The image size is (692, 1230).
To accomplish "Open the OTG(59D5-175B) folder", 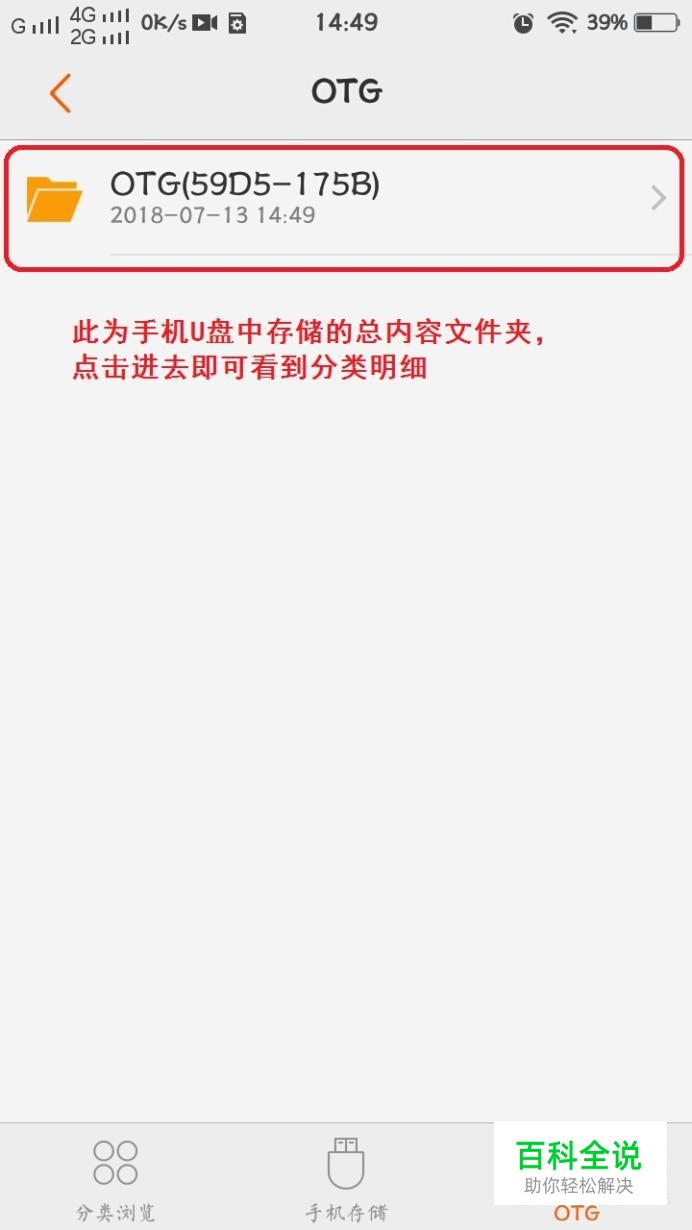I will click(x=346, y=198).
